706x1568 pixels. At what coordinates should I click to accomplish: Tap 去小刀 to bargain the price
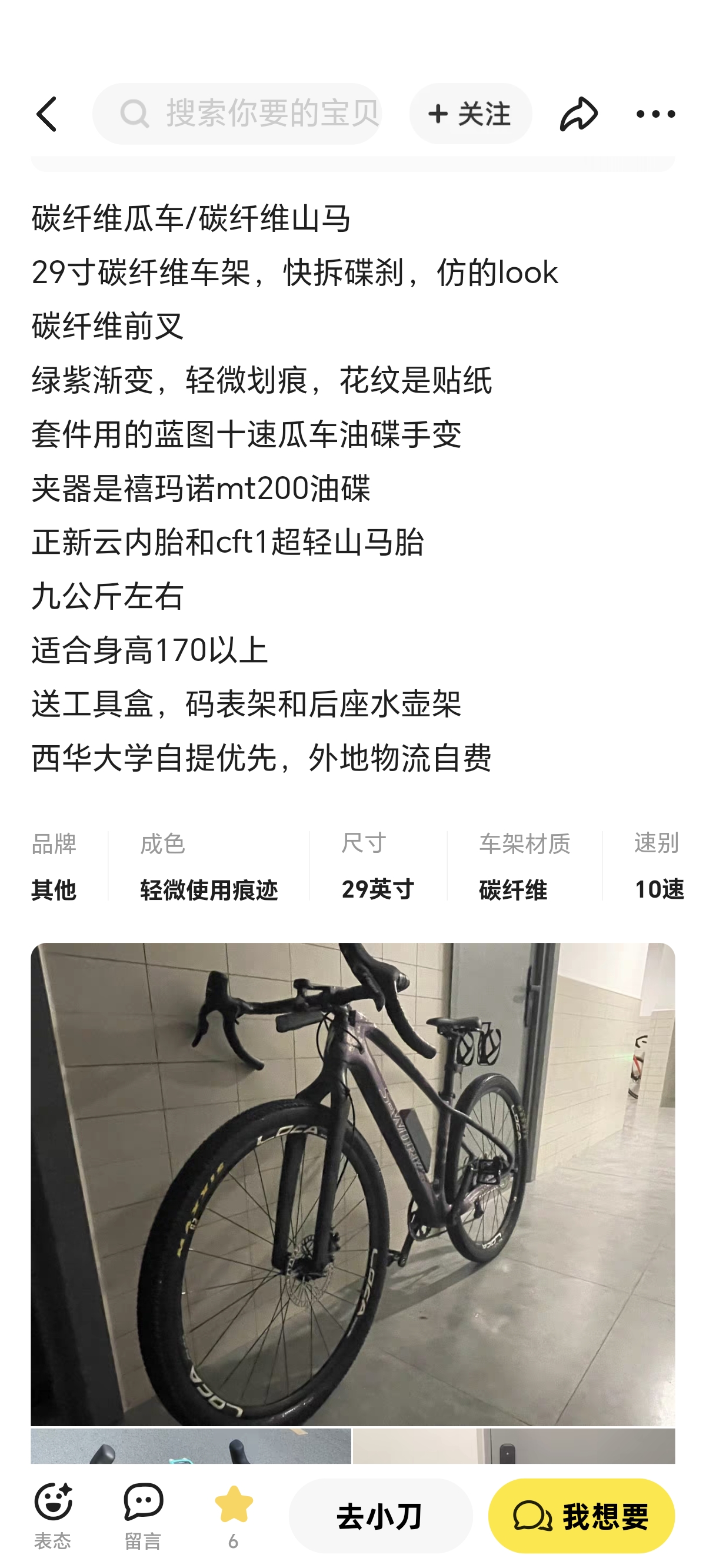click(381, 1515)
